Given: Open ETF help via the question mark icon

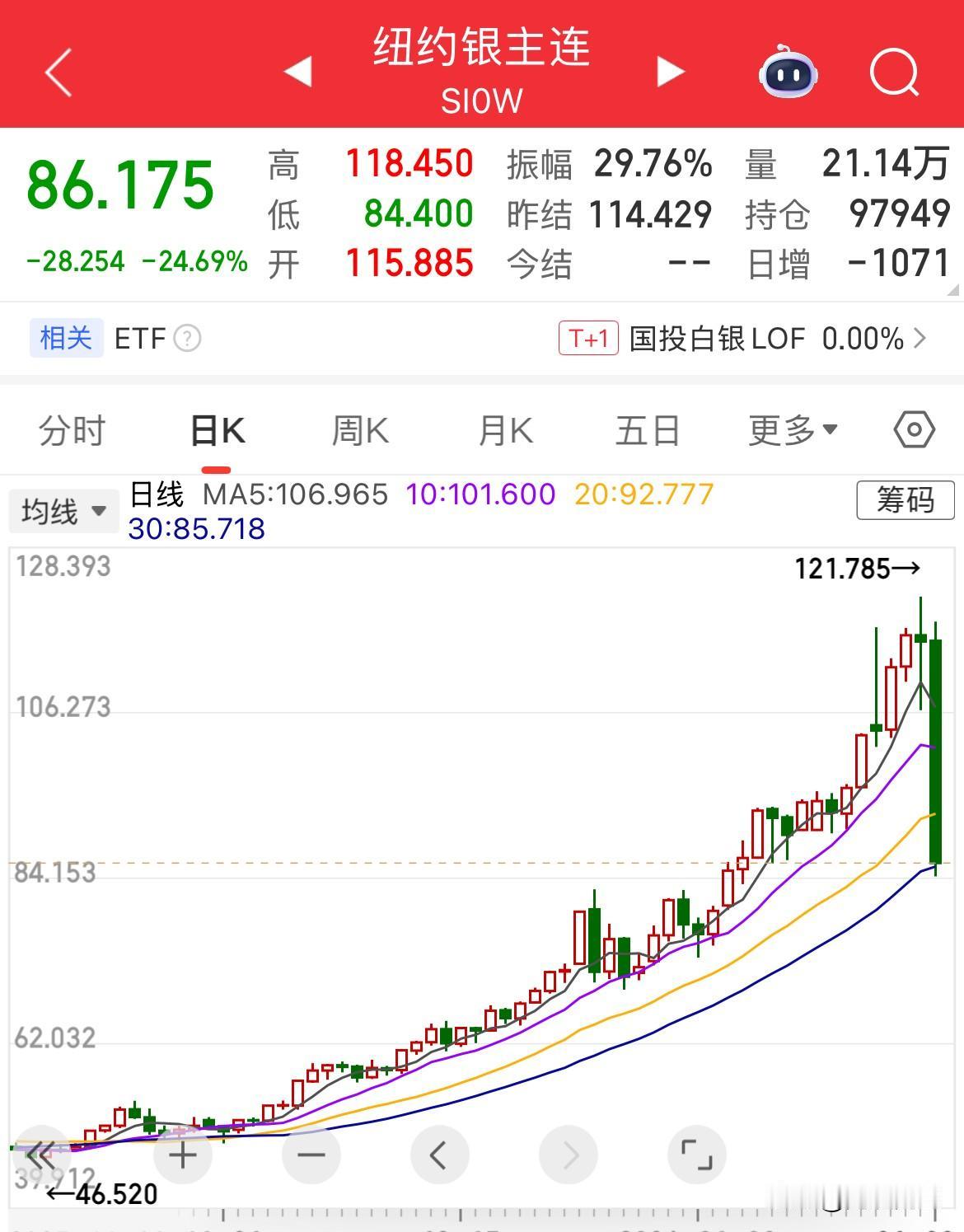Looking at the screenshot, I should click(188, 338).
